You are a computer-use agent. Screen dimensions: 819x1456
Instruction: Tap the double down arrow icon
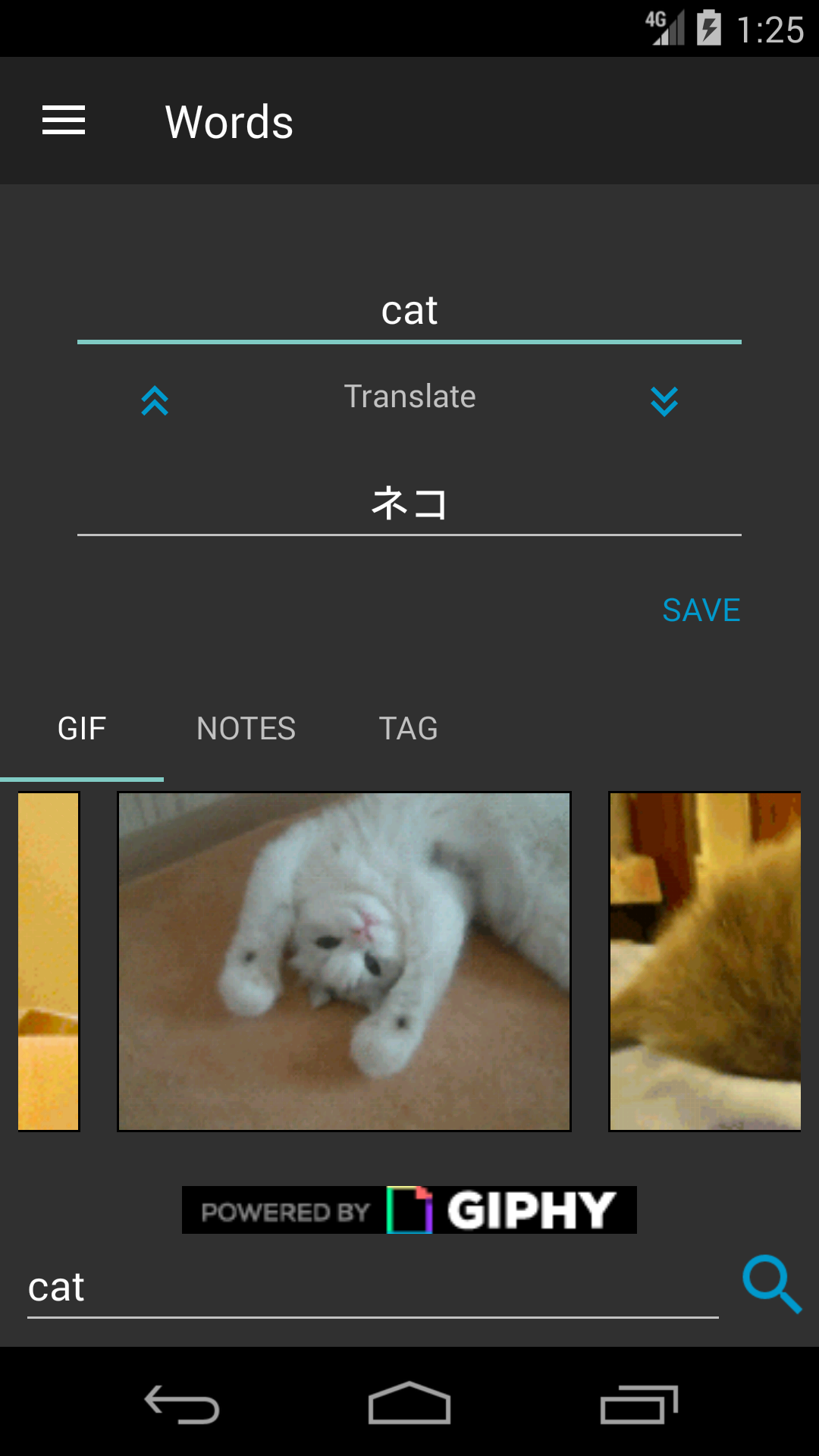point(664,400)
